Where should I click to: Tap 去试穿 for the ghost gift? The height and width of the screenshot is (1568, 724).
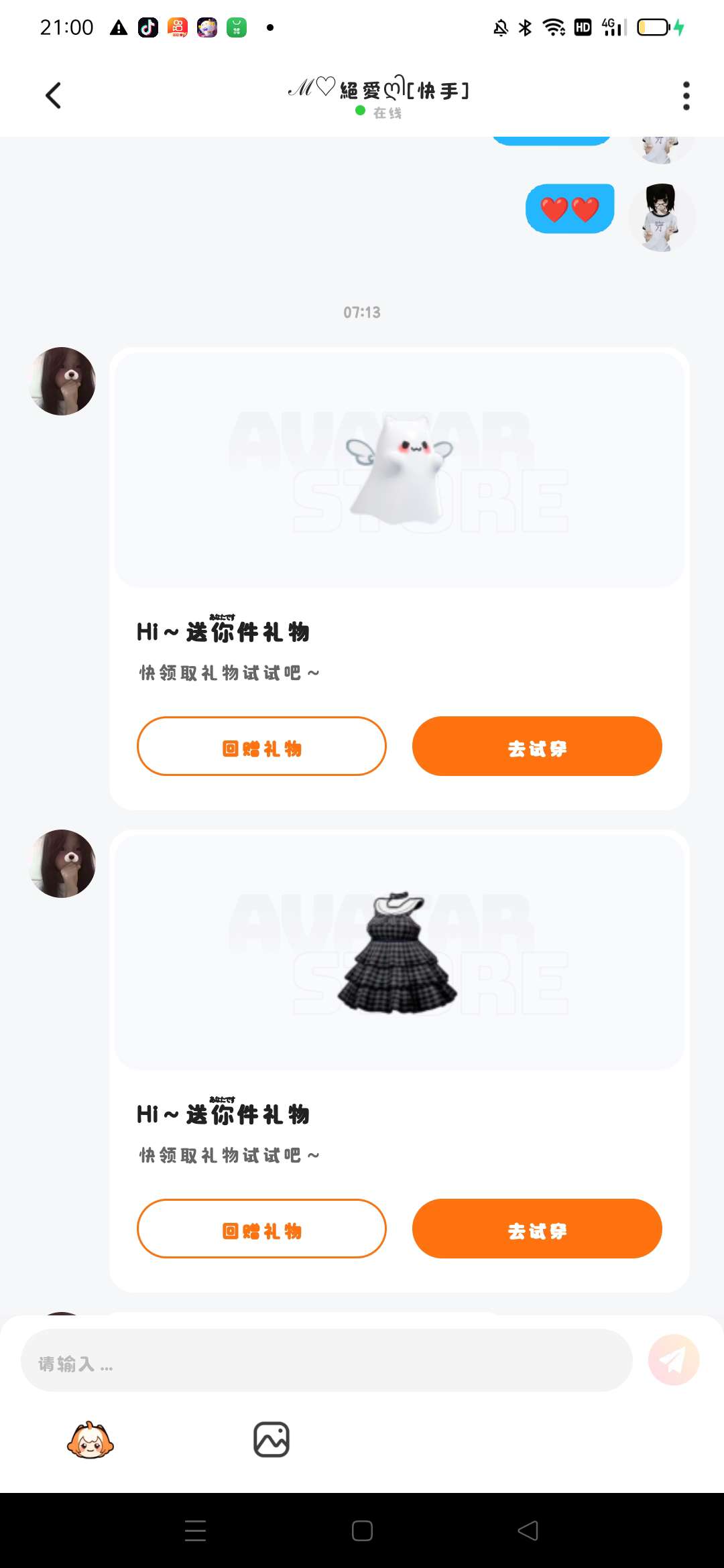tap(537, 746)
